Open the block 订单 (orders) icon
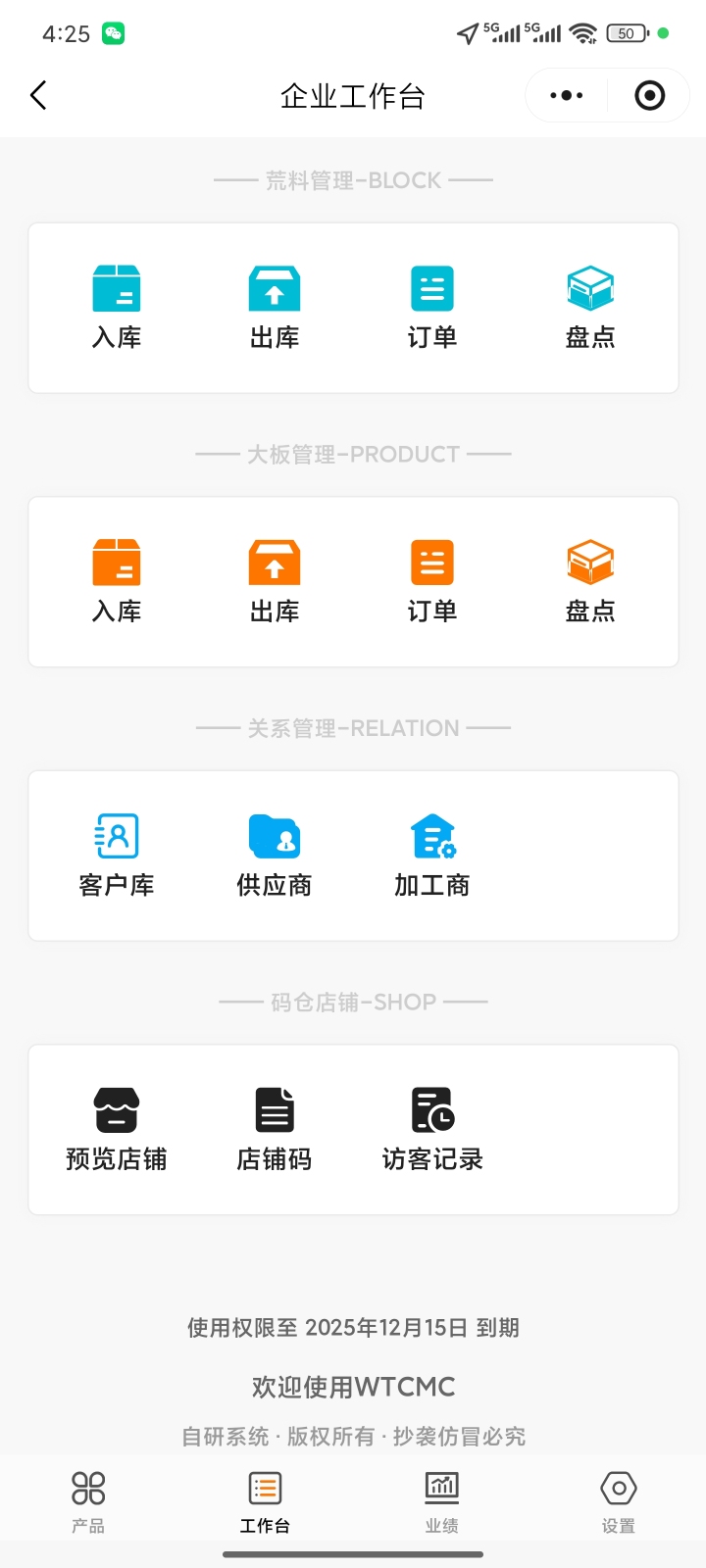The width and height of the screenshot is (706, 1568). [431, 304]
